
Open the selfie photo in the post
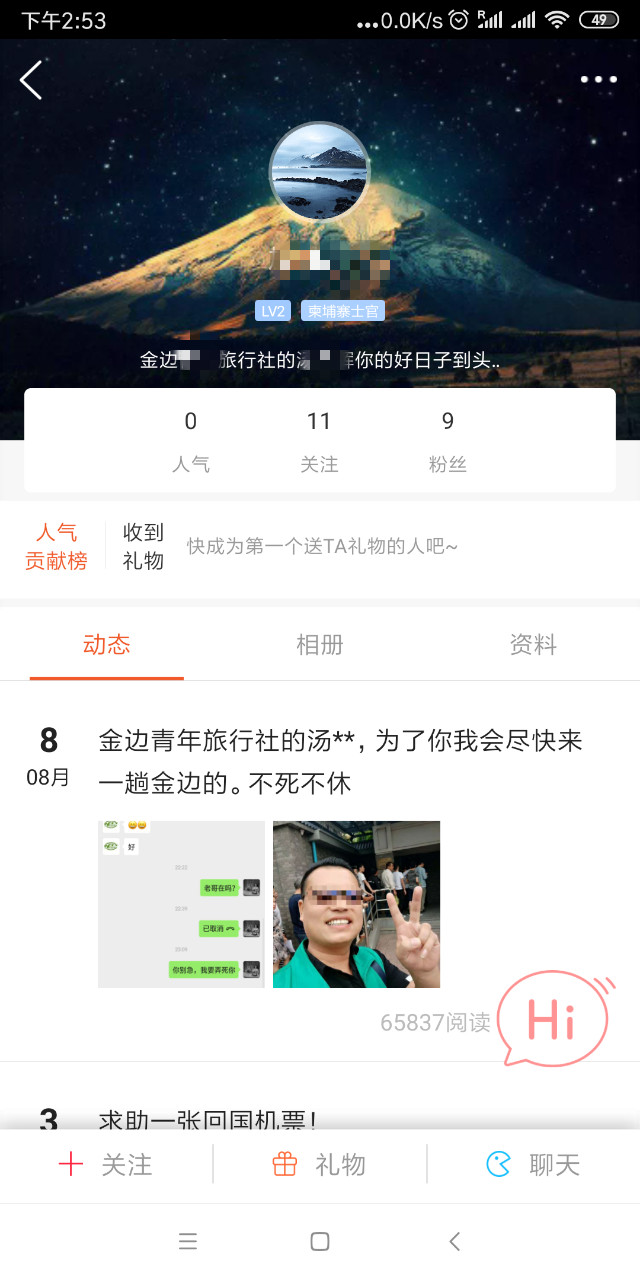(x=356, y=904)
